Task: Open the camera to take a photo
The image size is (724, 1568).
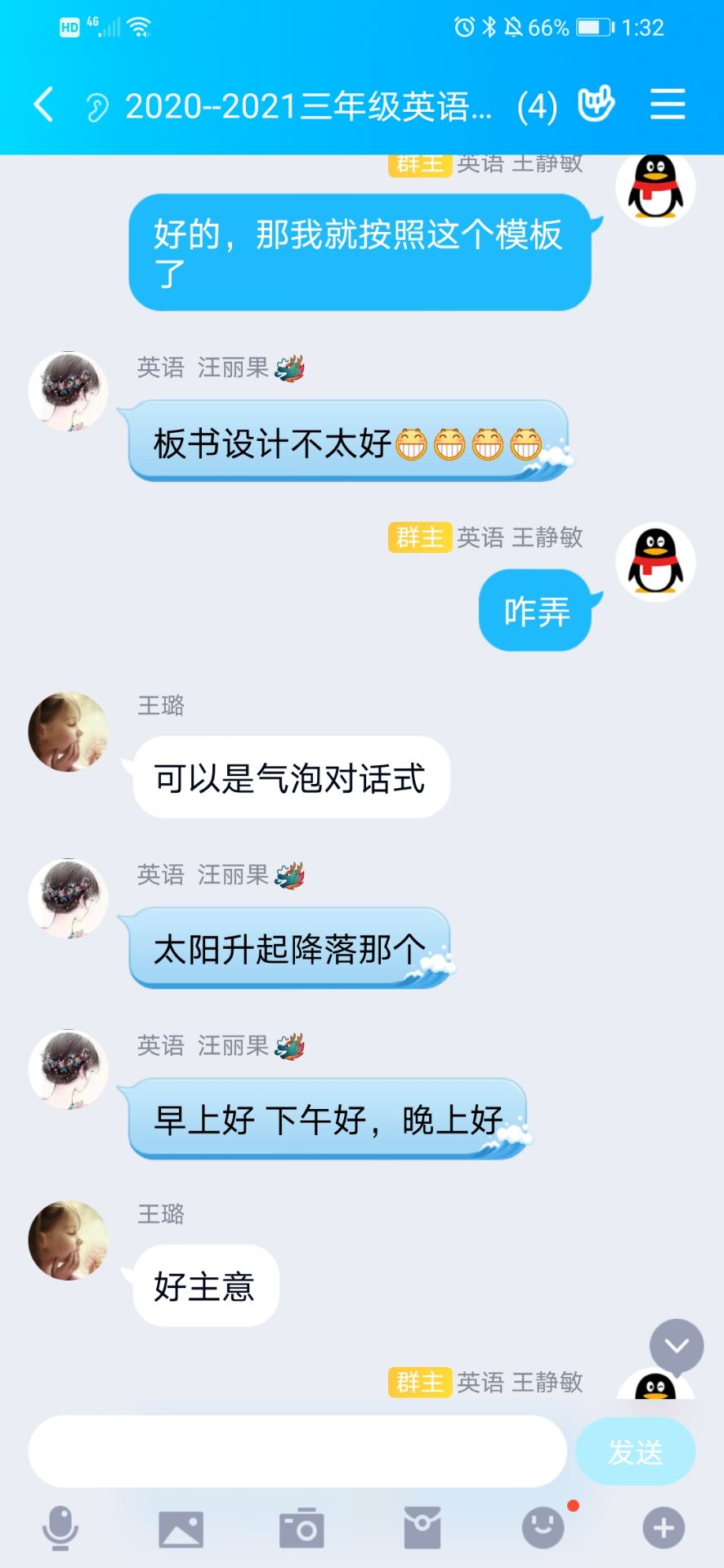Action: (x=302, y=1528)
